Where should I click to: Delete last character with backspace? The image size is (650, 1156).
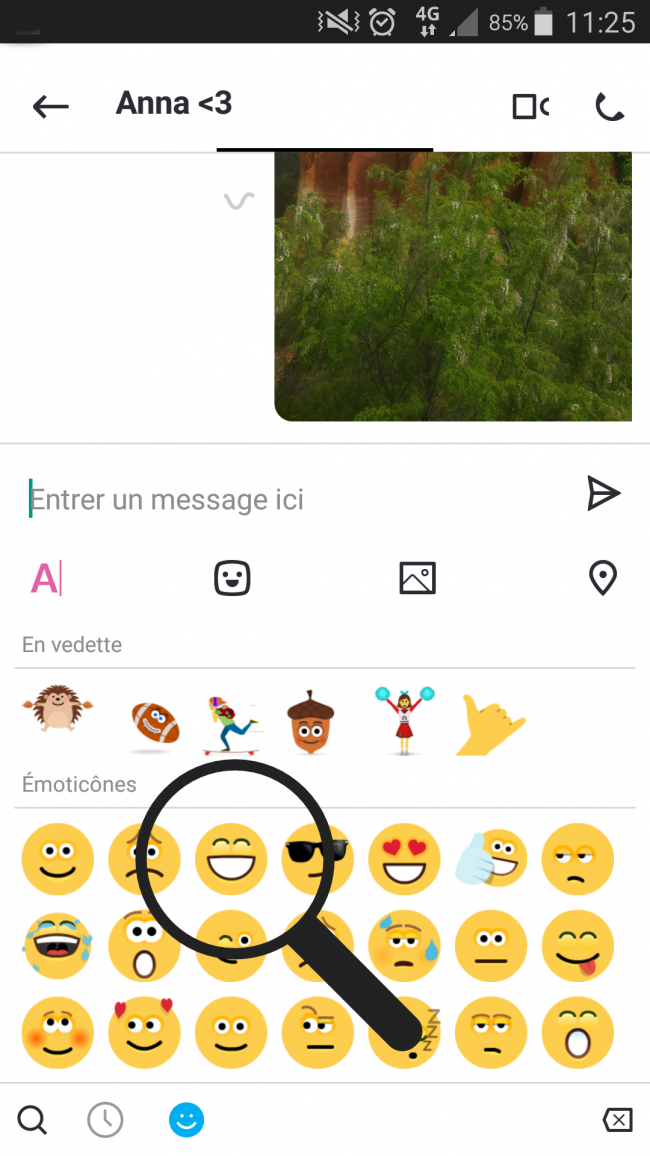pos(618,1120)
